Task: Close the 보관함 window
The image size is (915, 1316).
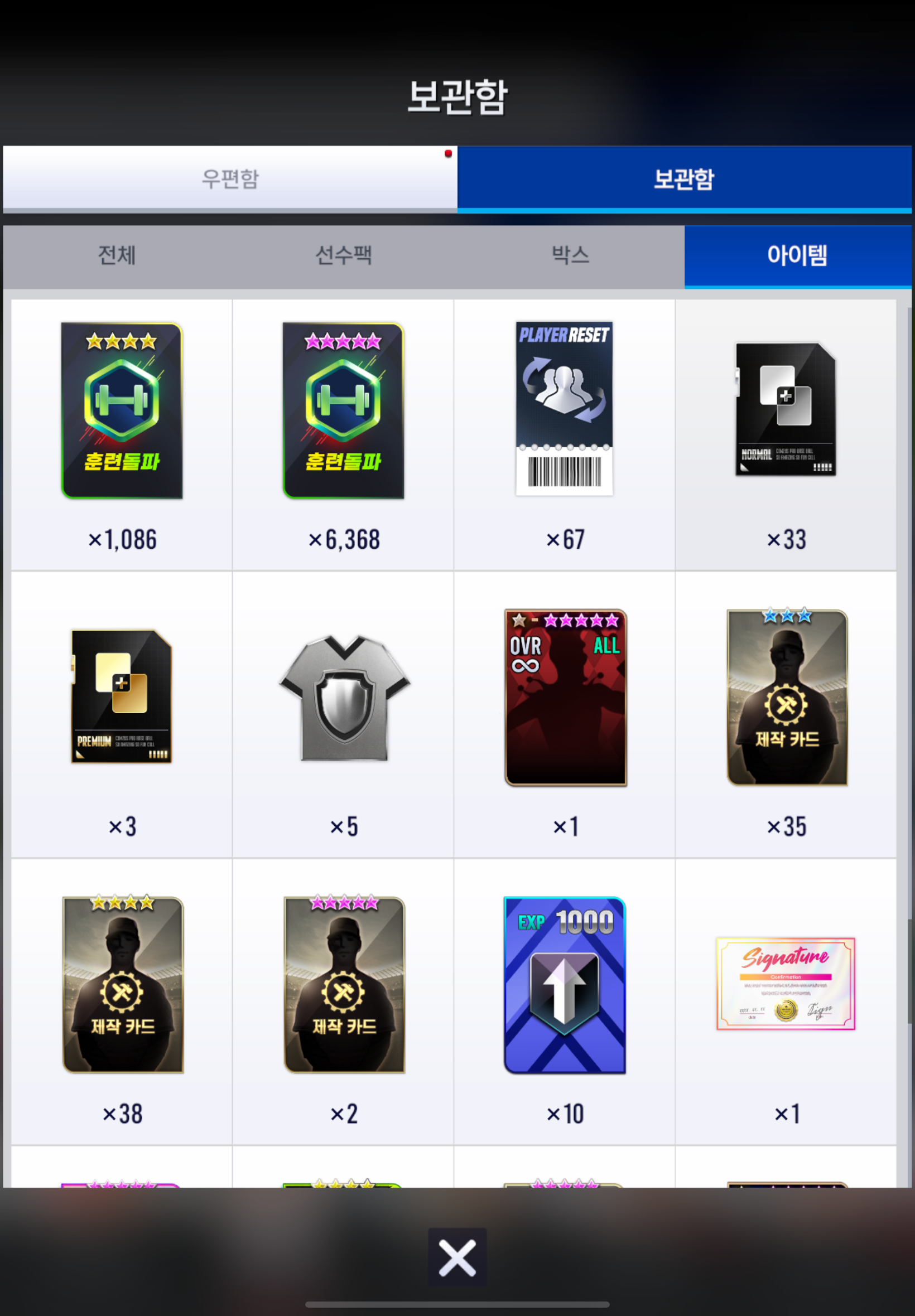Action: point(457,1257)
